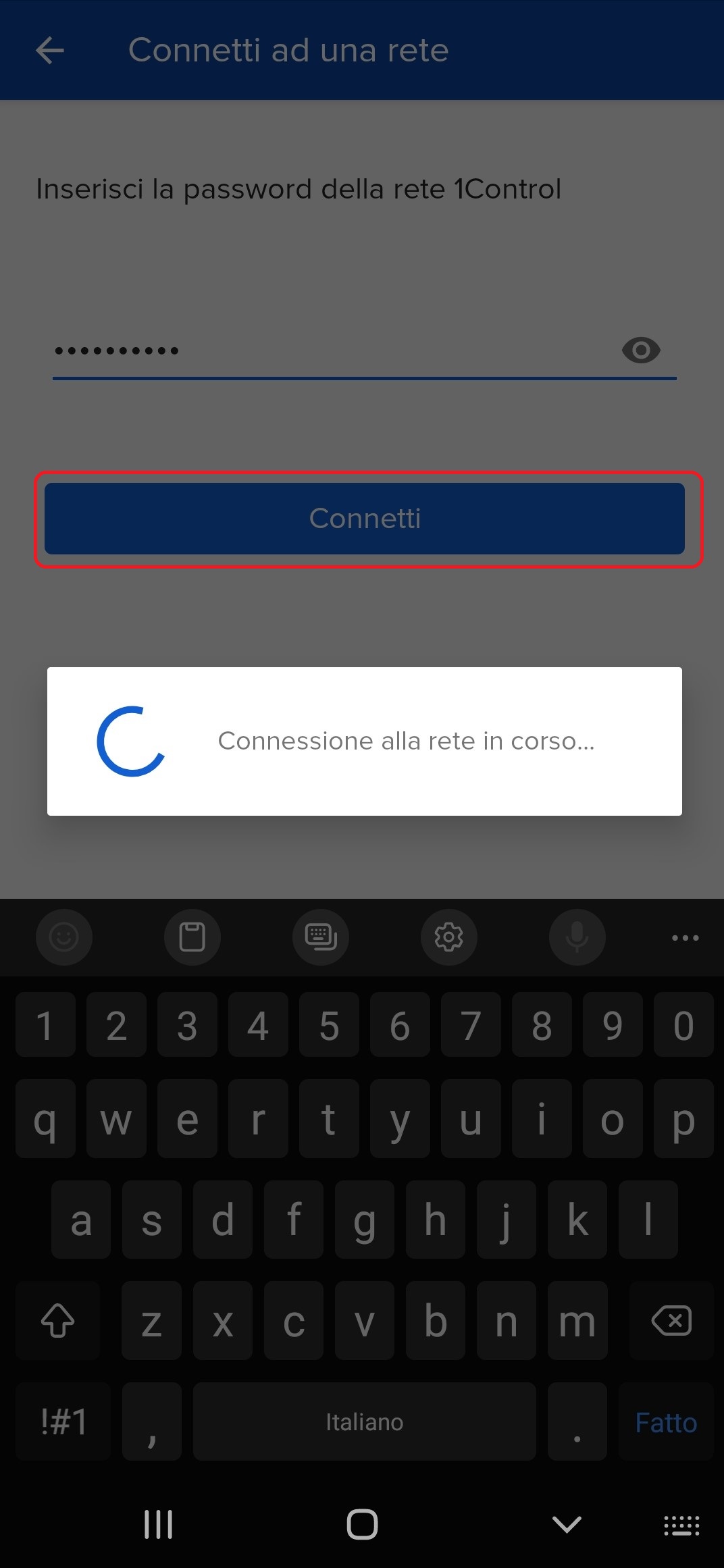Open keyboard settings gear
This screenshot has height=1568, width=724.
[x=449, y=937]
